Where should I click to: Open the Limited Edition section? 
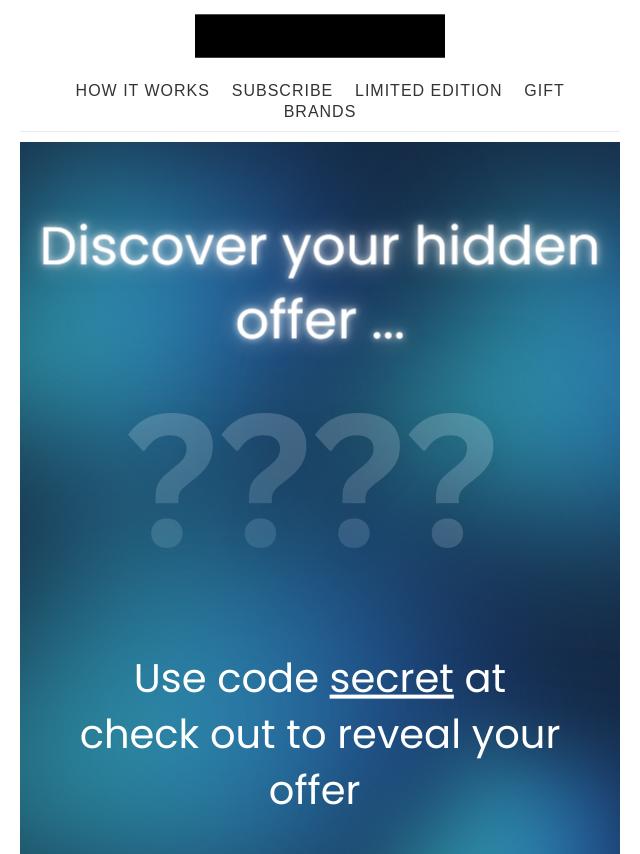[428, 90]
